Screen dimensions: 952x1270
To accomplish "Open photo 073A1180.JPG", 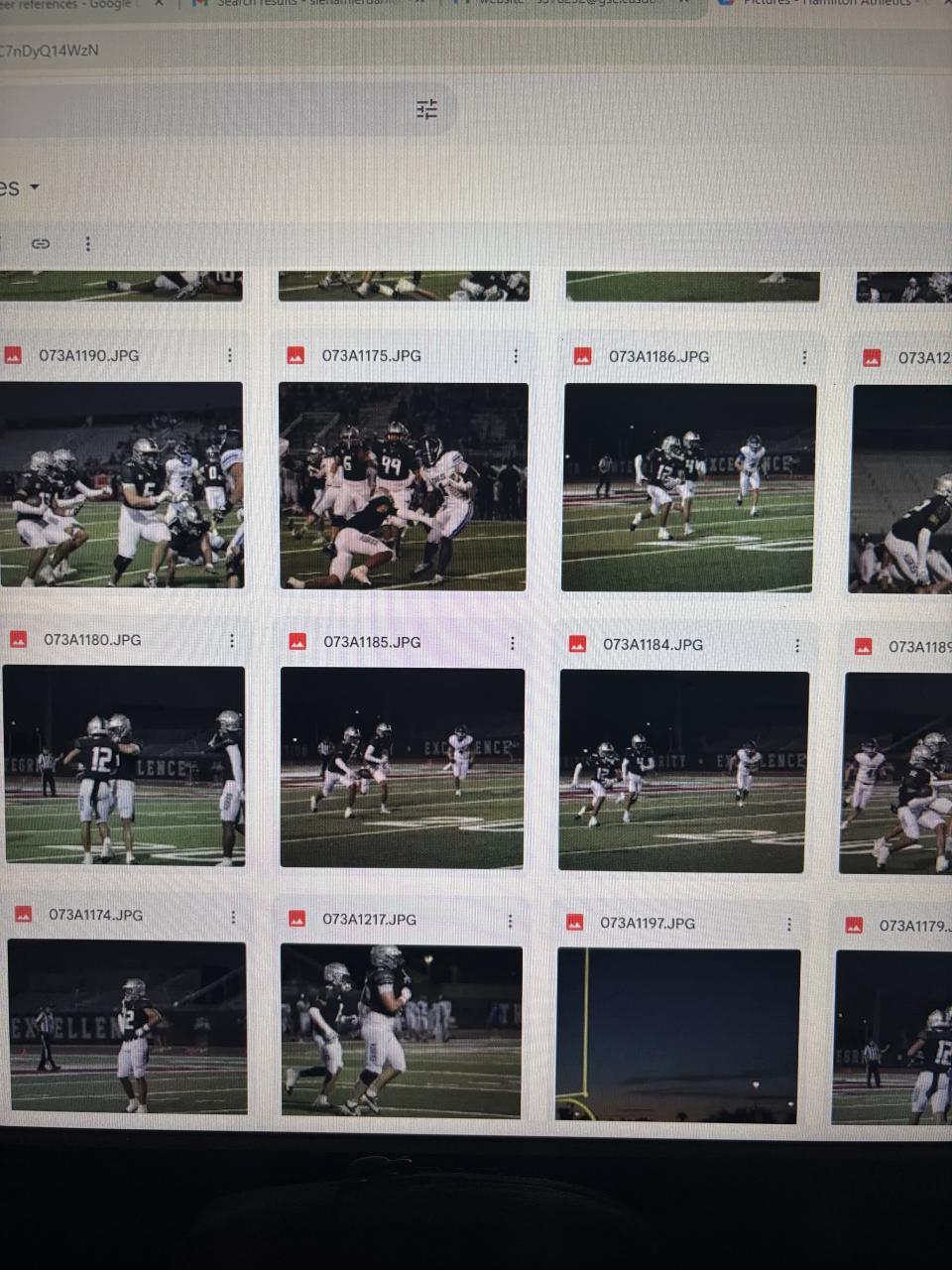I will [x=124, y=765].
